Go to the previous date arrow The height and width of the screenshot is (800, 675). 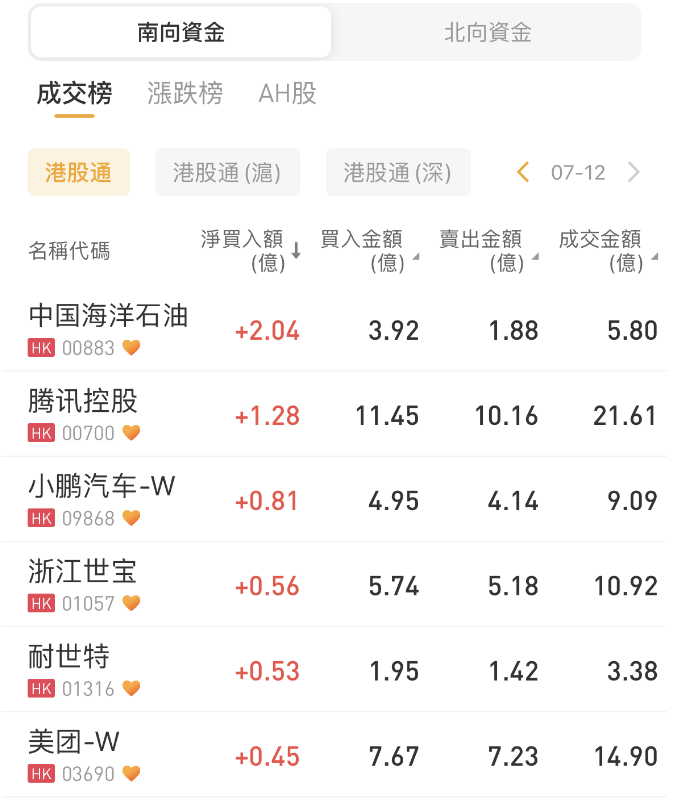tap(523, 172)
